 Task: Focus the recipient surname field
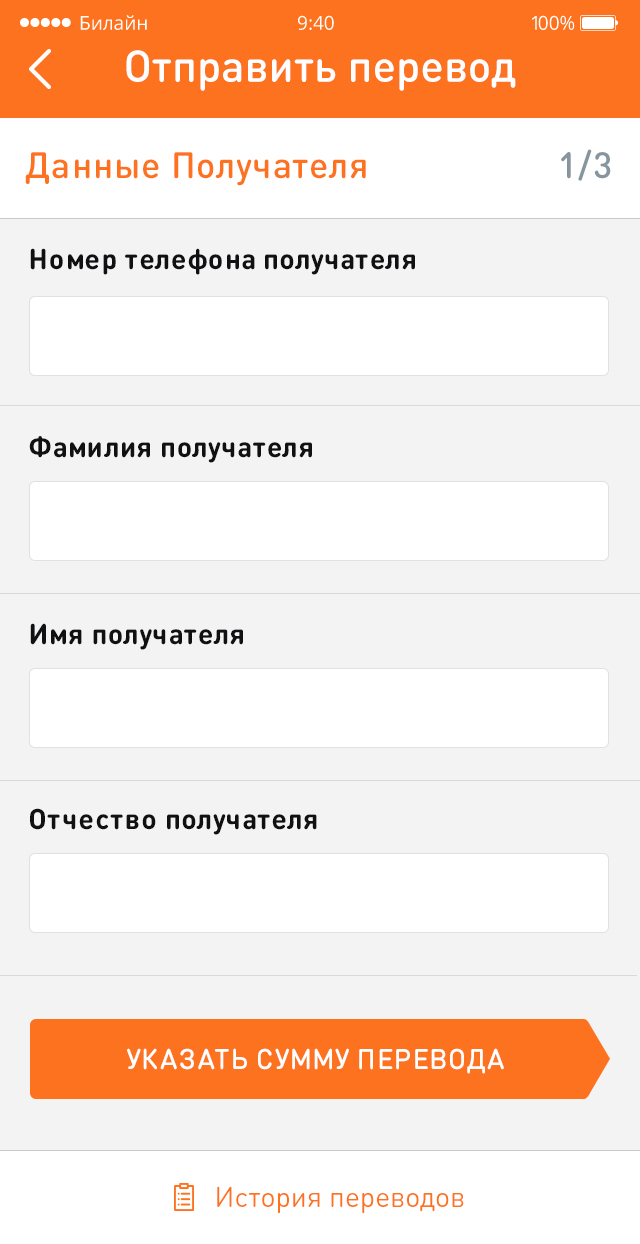pyautogui.click(x=319, y=521)
